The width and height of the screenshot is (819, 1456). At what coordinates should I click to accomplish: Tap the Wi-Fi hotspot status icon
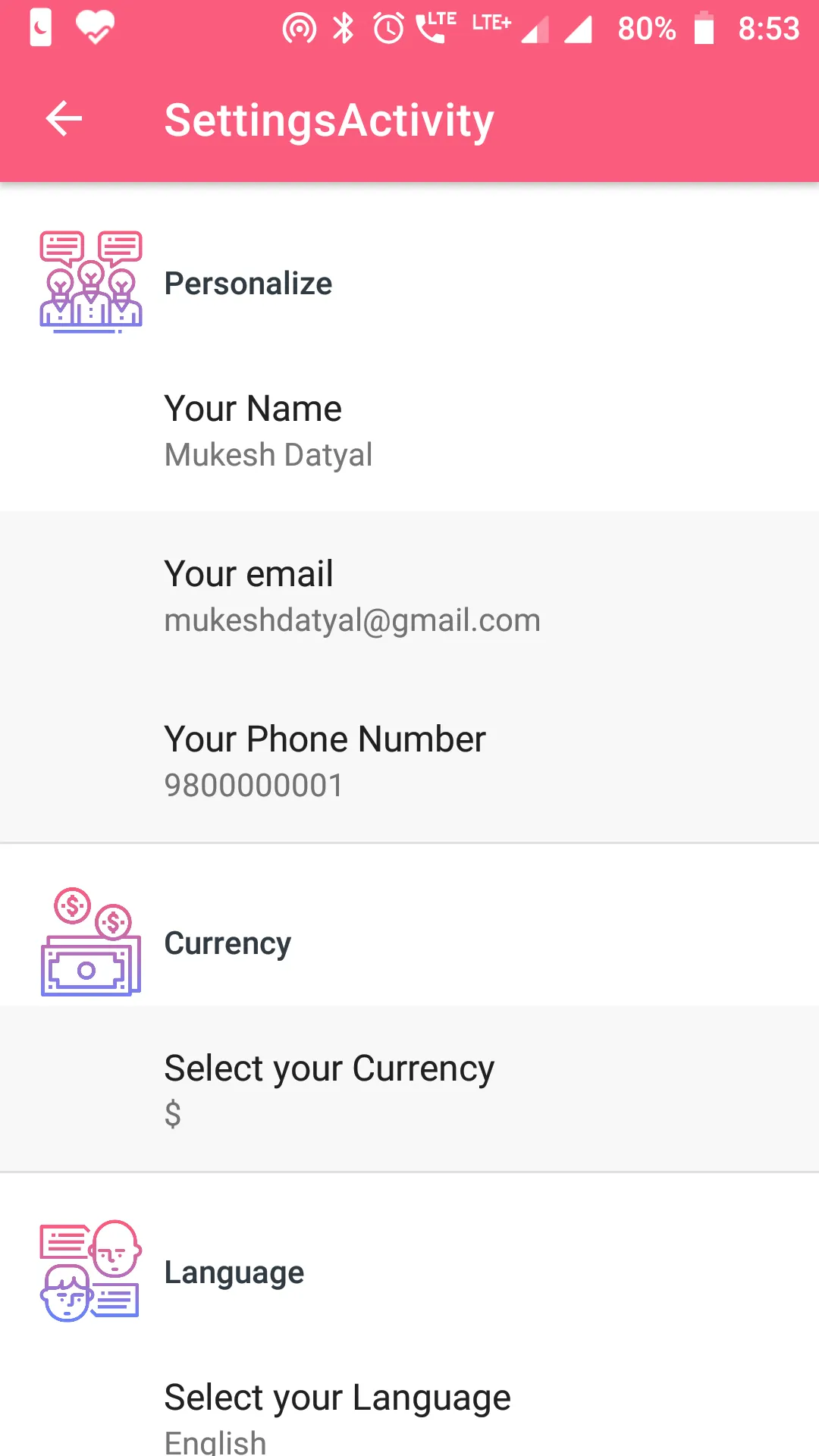tap(299, 27)
